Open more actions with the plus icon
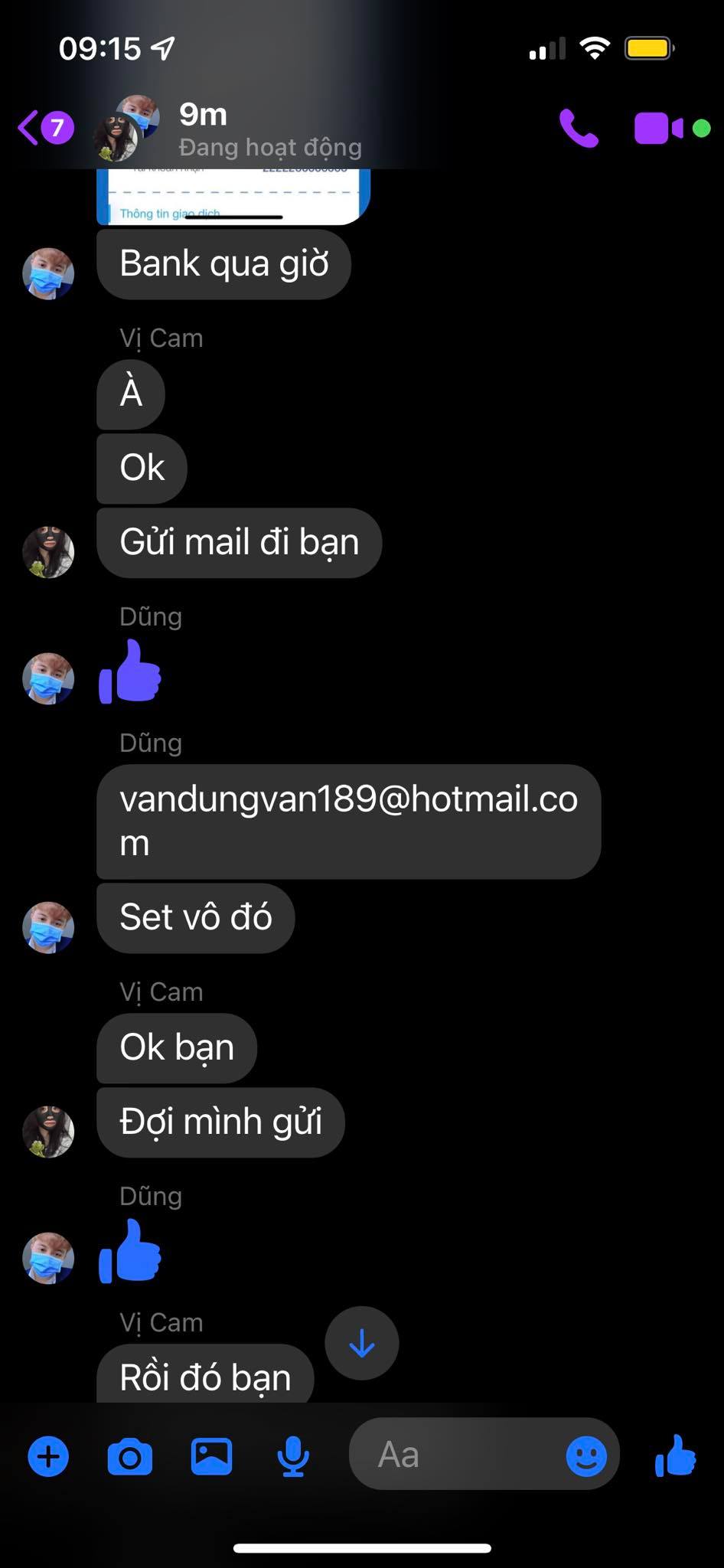Viewport: 724px width, 1568px height. 48,1456
